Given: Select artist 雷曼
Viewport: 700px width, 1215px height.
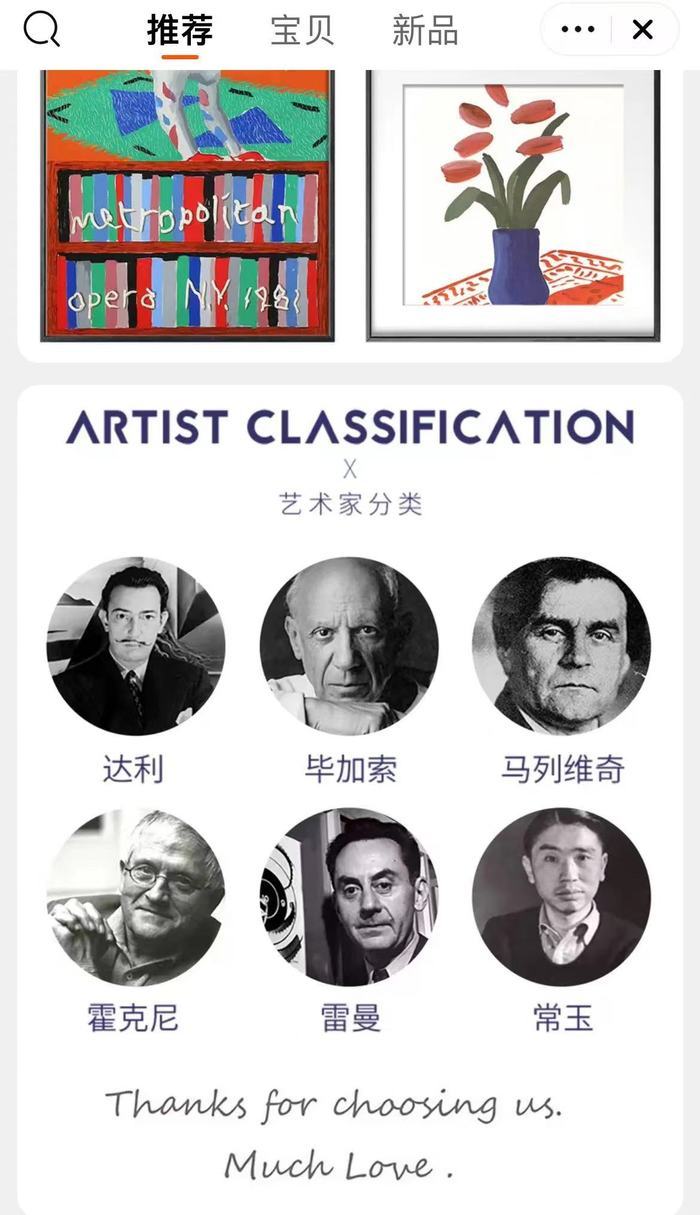Looking at the screenshot, I should coord(349,896).
